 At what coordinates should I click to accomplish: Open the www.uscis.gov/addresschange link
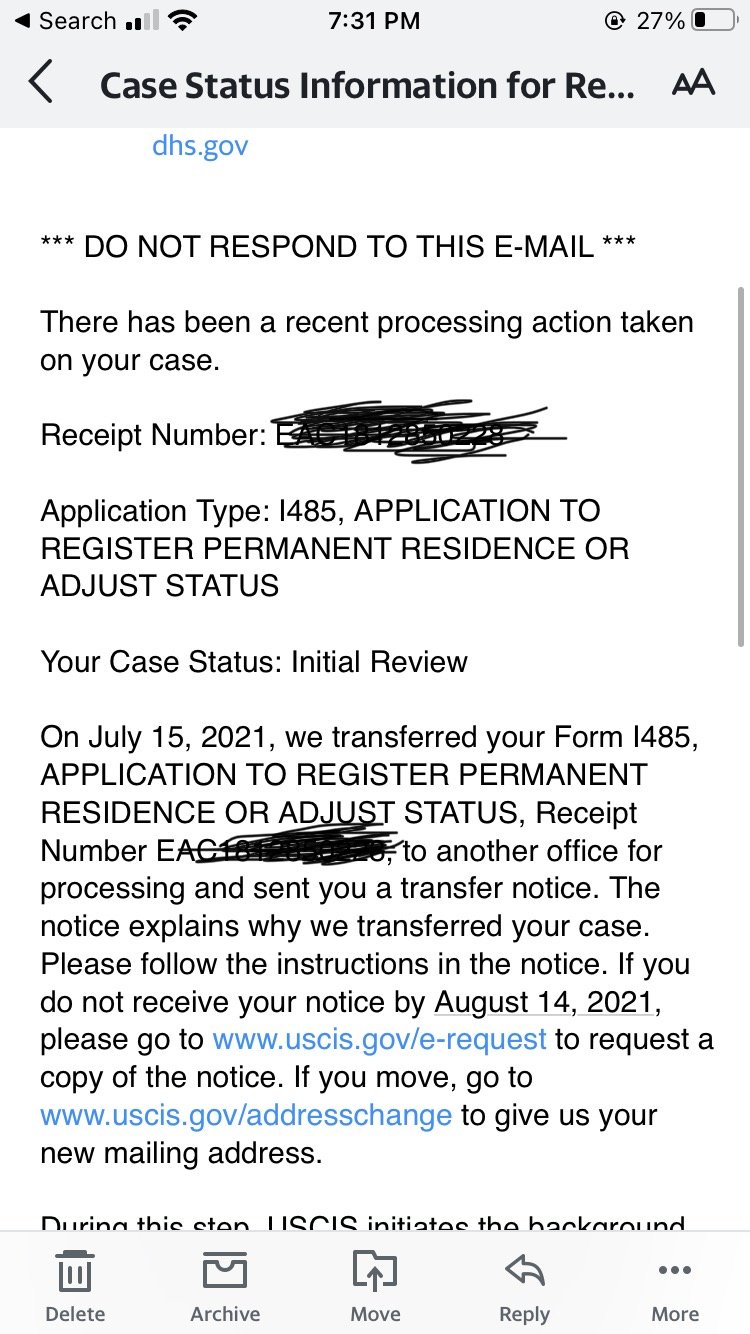tap(246, 1115)
